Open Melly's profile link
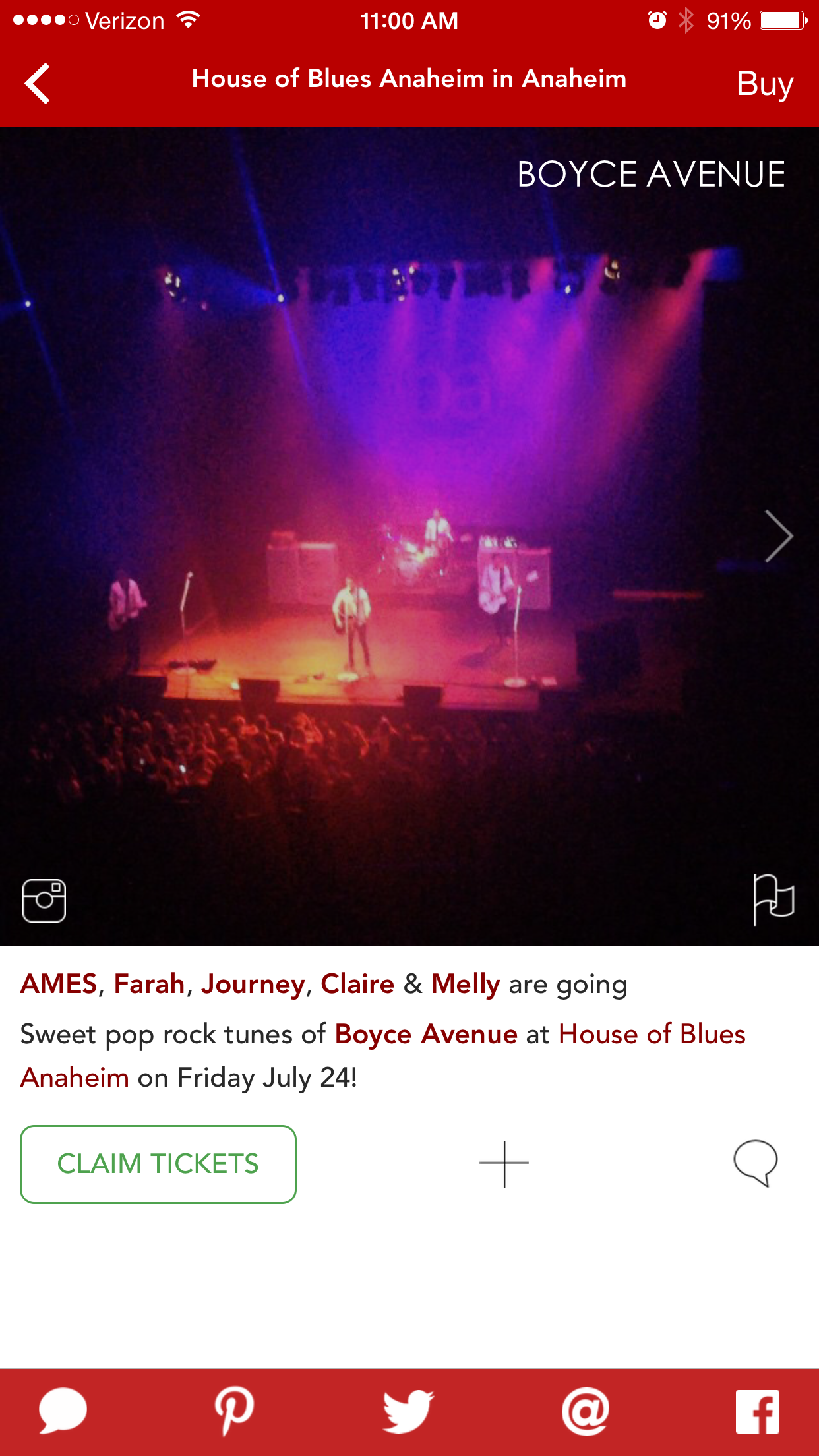819x1456 pixels. click(x=466, y=985)
